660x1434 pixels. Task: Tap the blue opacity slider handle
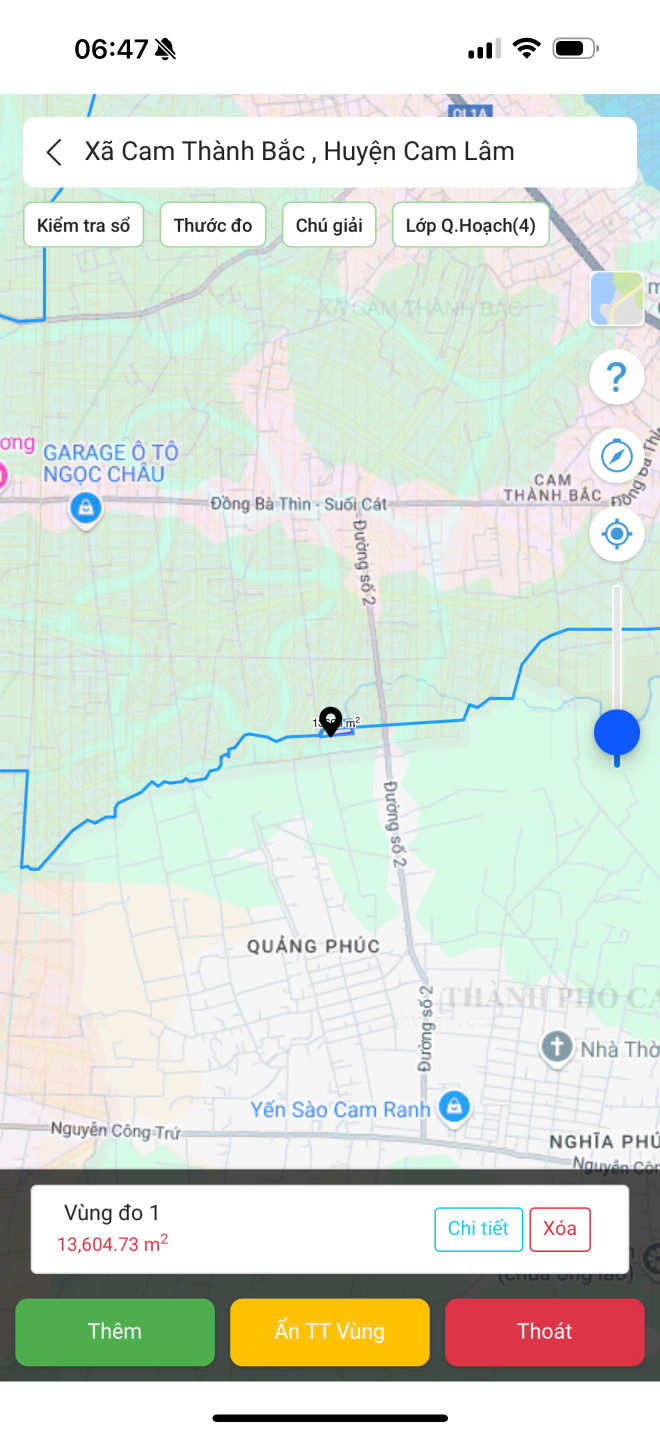pyautogui.click(x=617, y=733)
